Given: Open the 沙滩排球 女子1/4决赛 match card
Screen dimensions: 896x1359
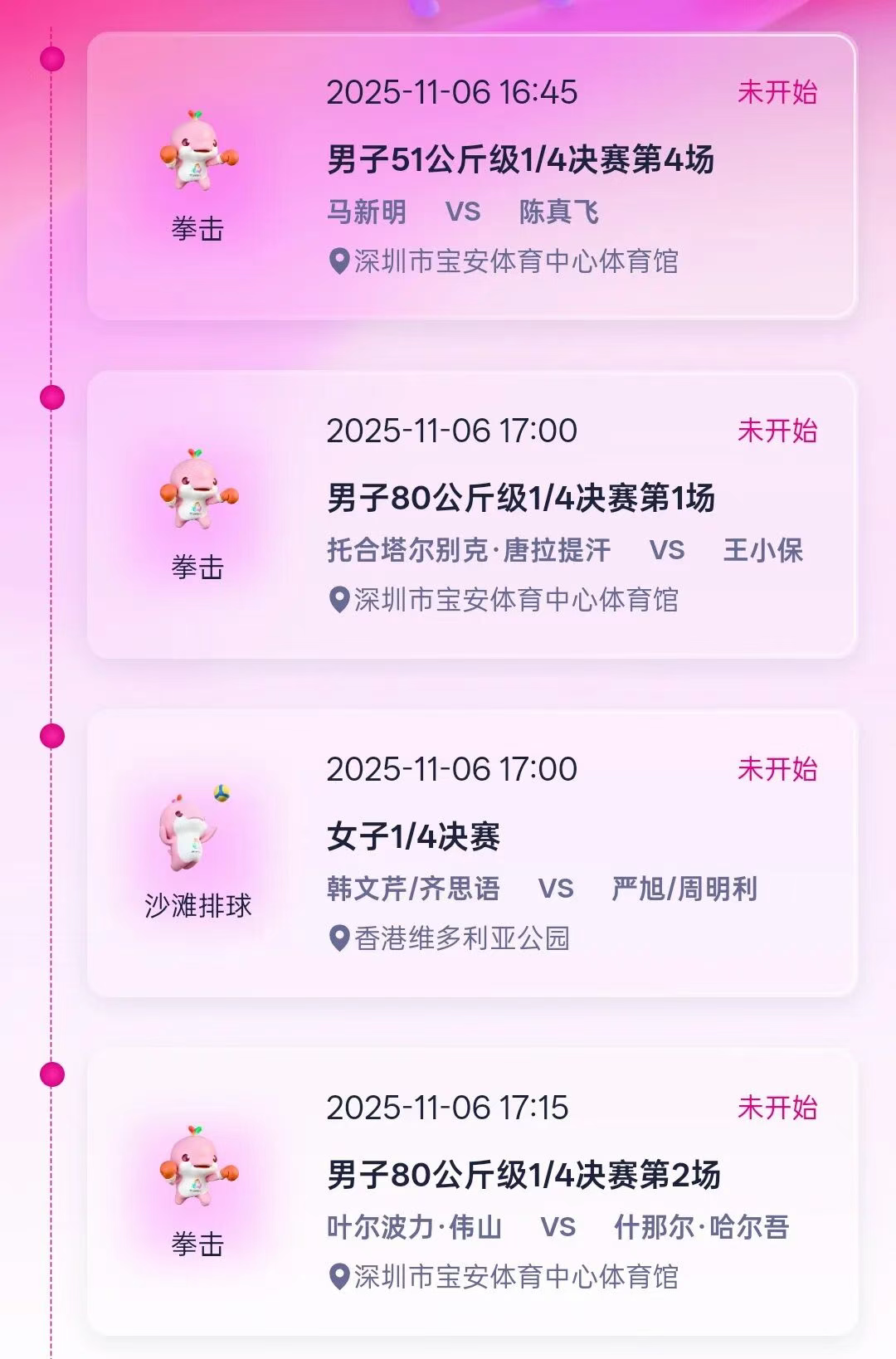Looking at the screenshot, I should click(471, 853).
